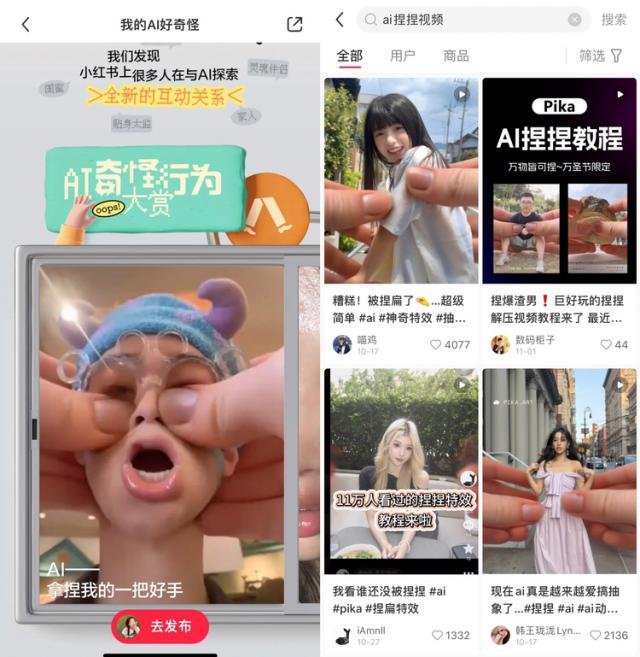Open the 筛选 filter options

(601, 55)
